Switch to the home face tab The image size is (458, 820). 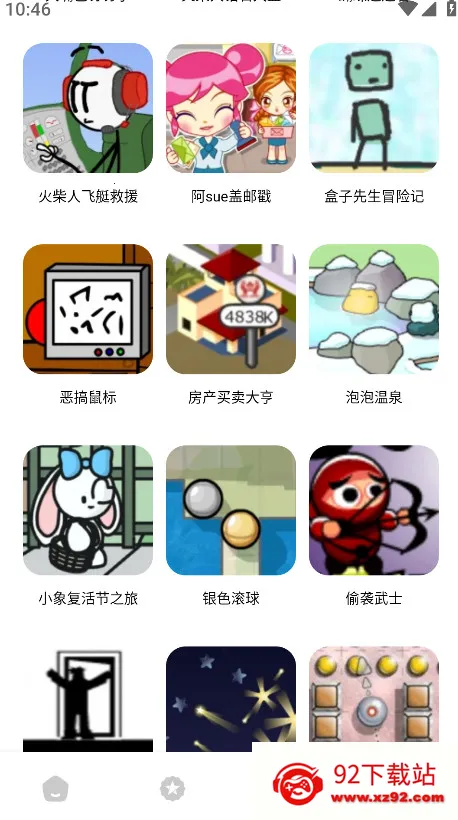click(x=55, y=789)
